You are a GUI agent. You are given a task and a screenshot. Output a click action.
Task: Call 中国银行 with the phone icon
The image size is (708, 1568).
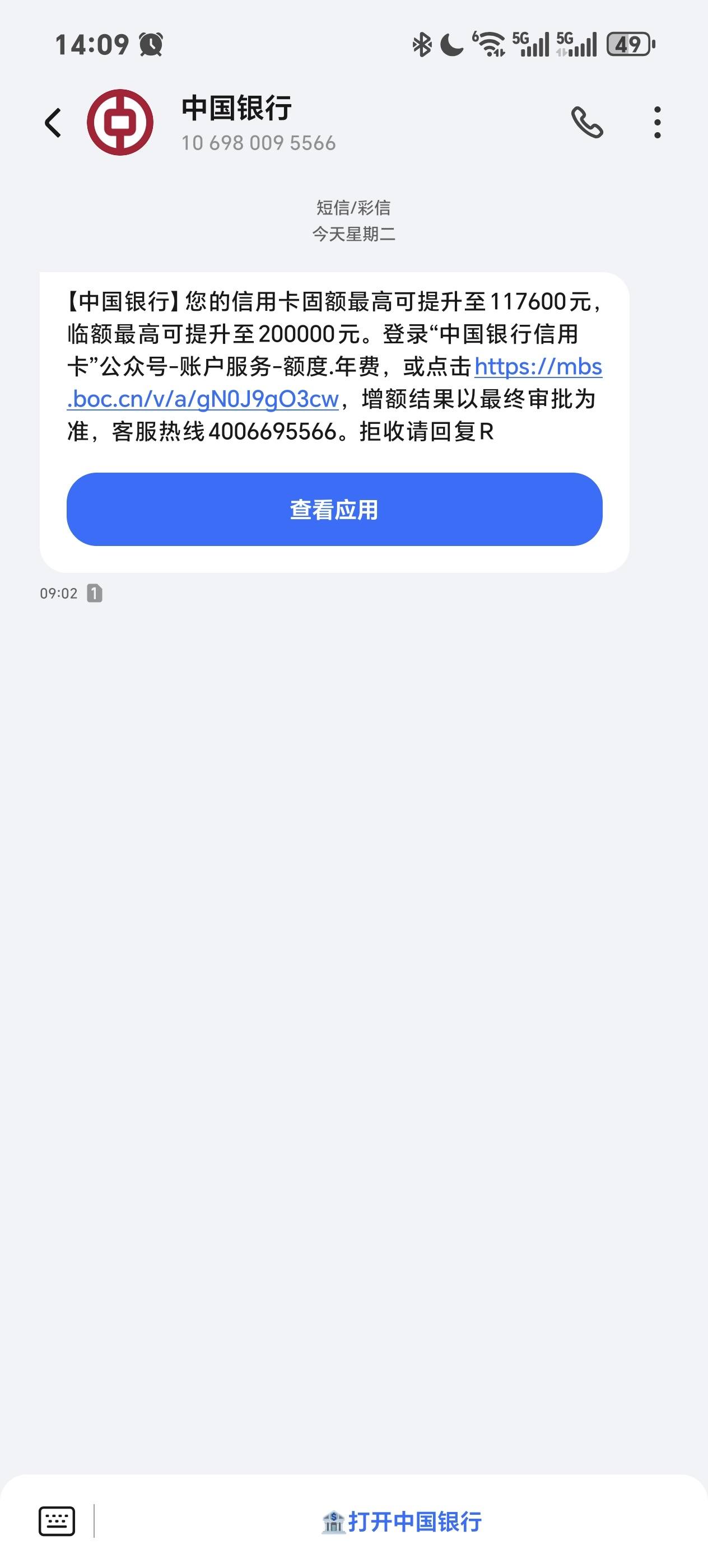(x=587, y=122)
